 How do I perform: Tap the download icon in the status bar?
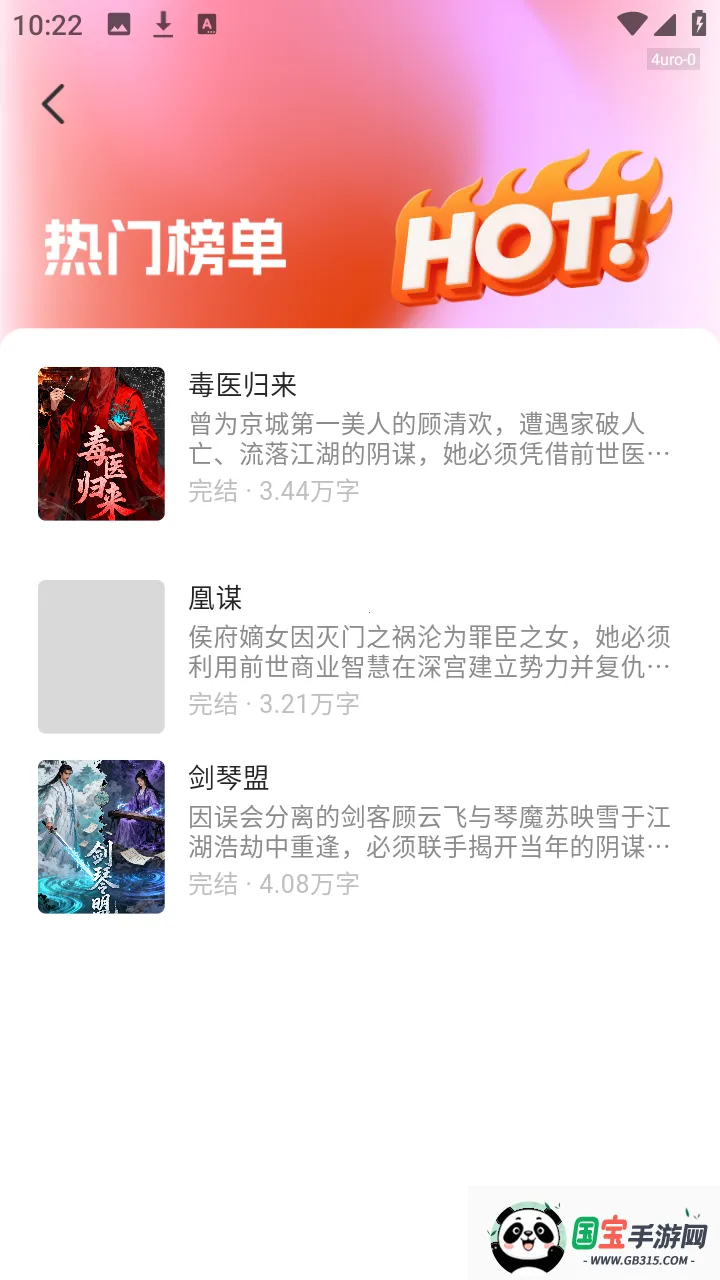163,24
